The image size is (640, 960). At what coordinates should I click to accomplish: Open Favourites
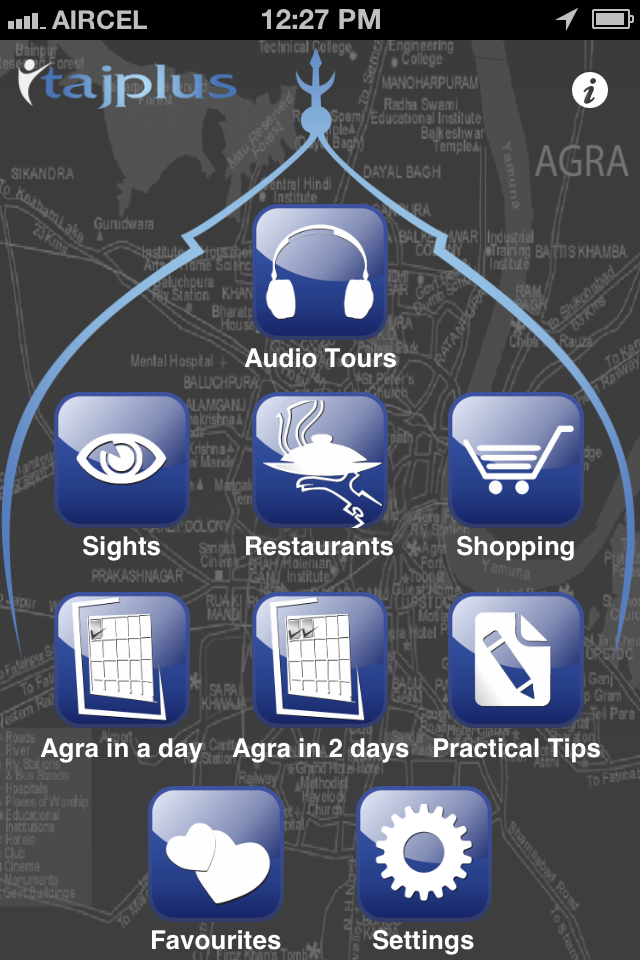pyautogui.click(x=216, y=854)
